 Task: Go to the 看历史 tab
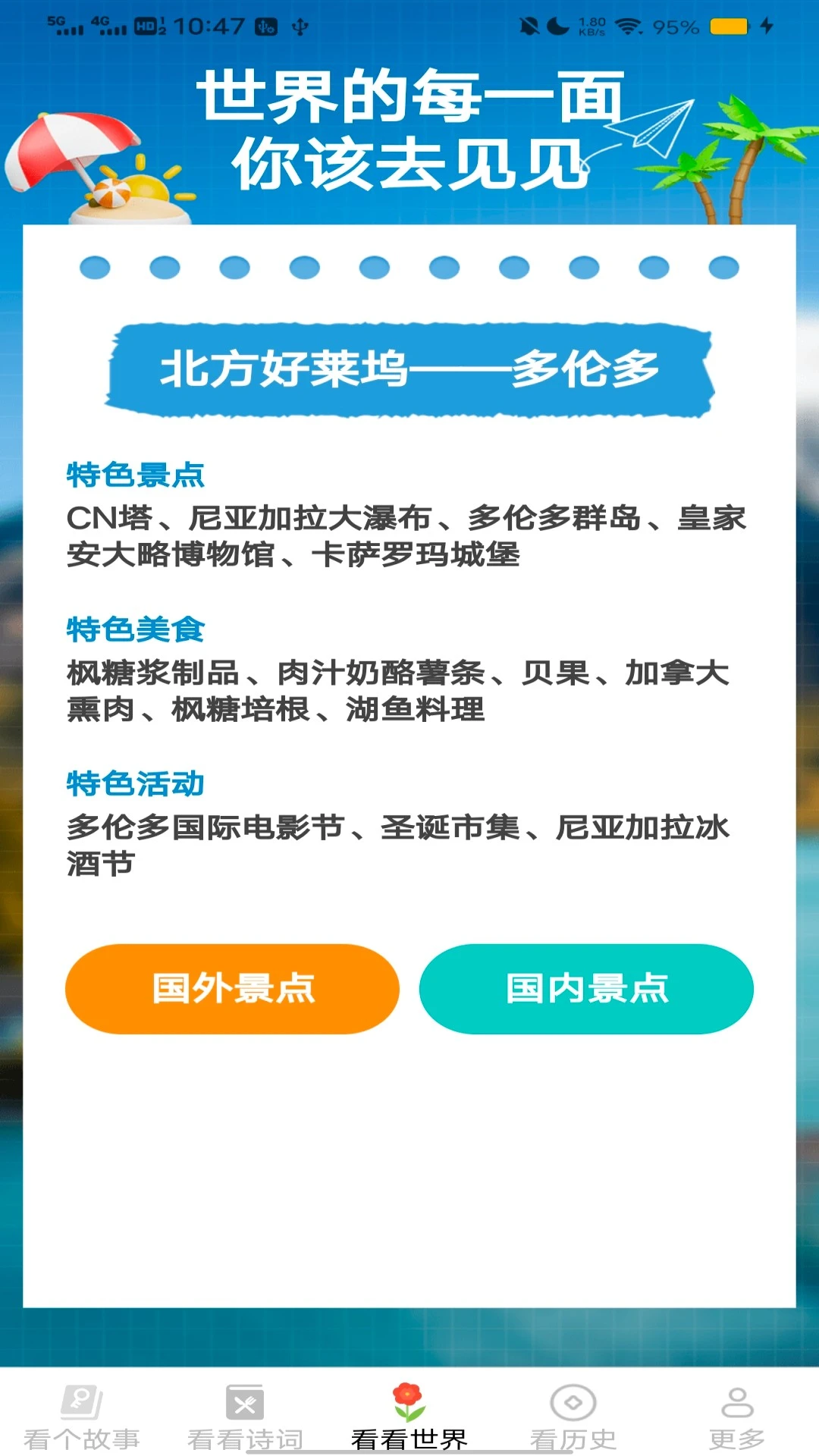pyautogui.click(x=573, y=1417)
